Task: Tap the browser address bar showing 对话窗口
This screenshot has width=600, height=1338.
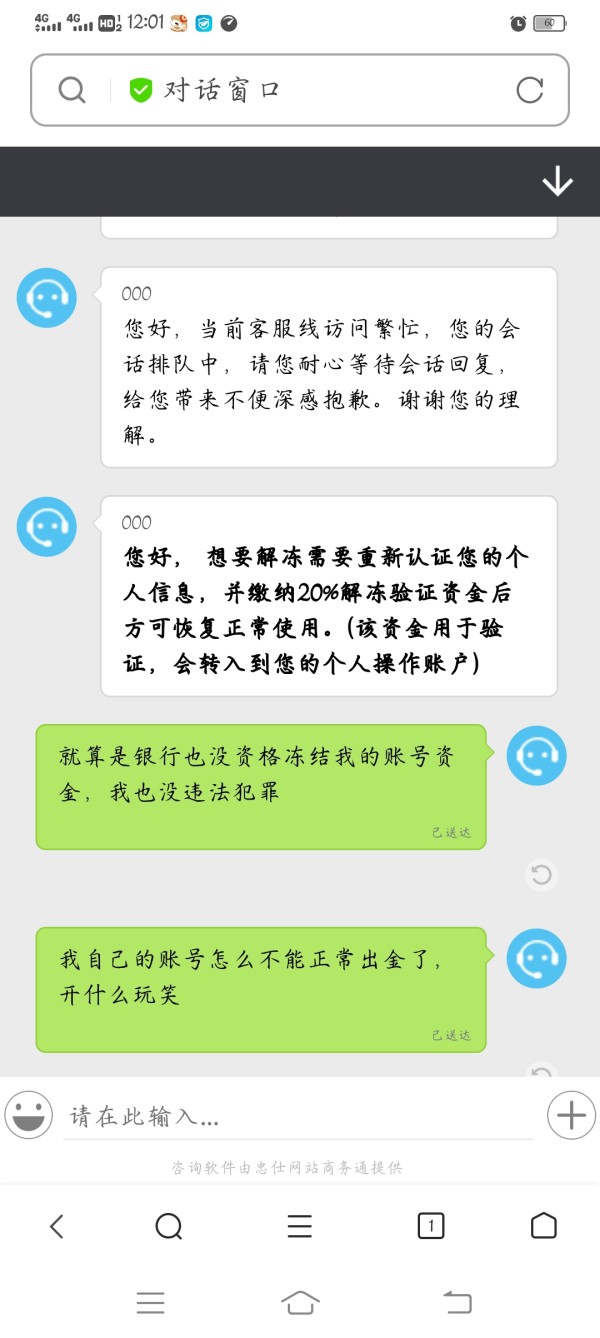Action: pos(300,90)
